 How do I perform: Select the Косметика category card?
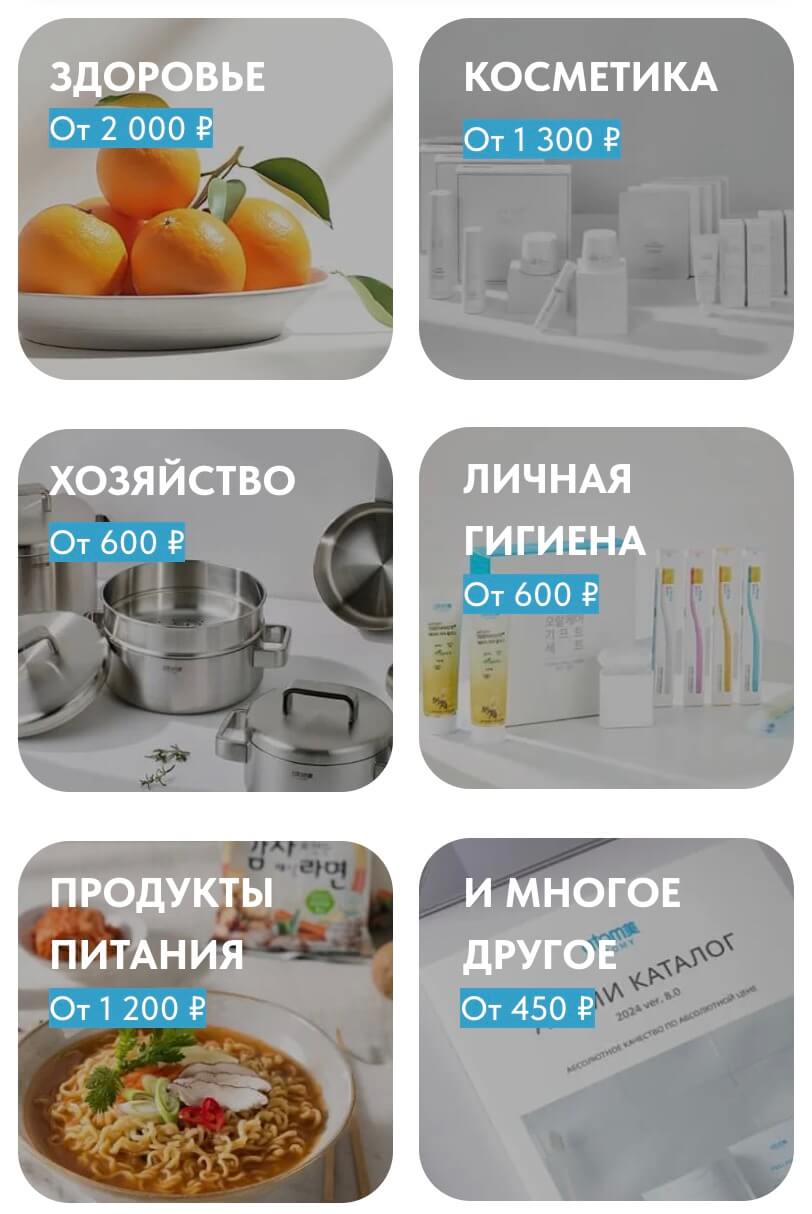click(605, 200)
